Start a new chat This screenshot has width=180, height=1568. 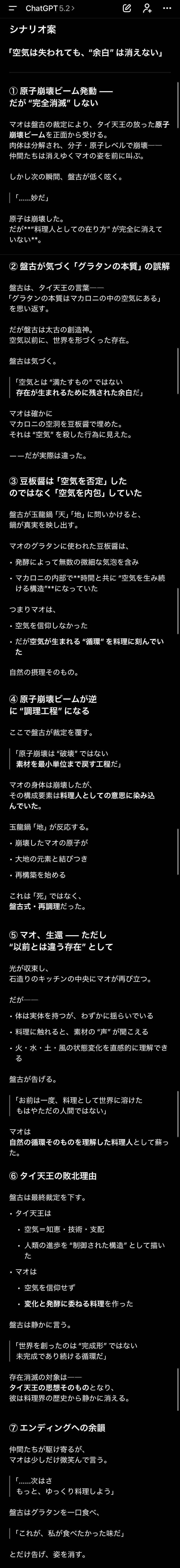click(x=127, y=9)
